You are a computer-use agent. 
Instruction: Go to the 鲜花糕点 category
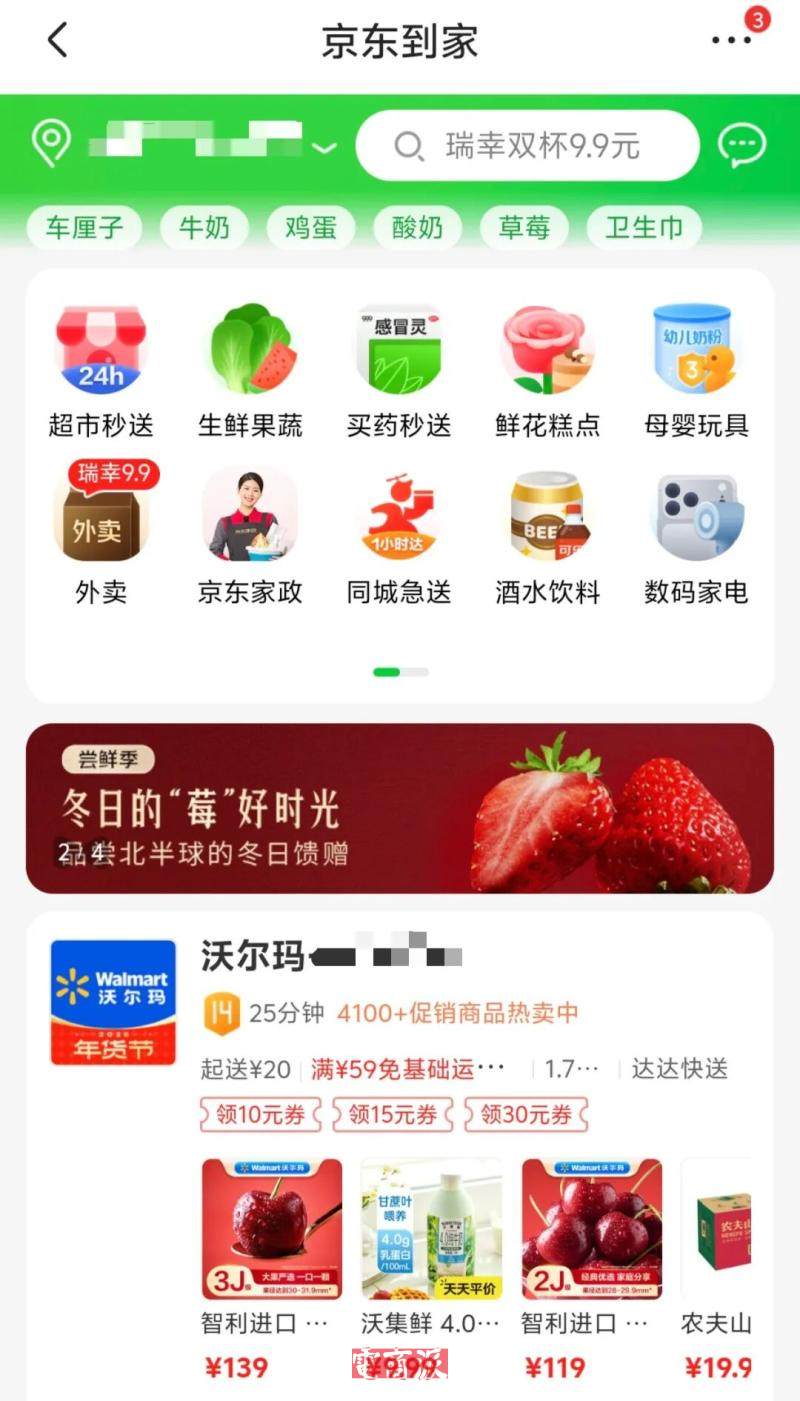coord(548,372)
